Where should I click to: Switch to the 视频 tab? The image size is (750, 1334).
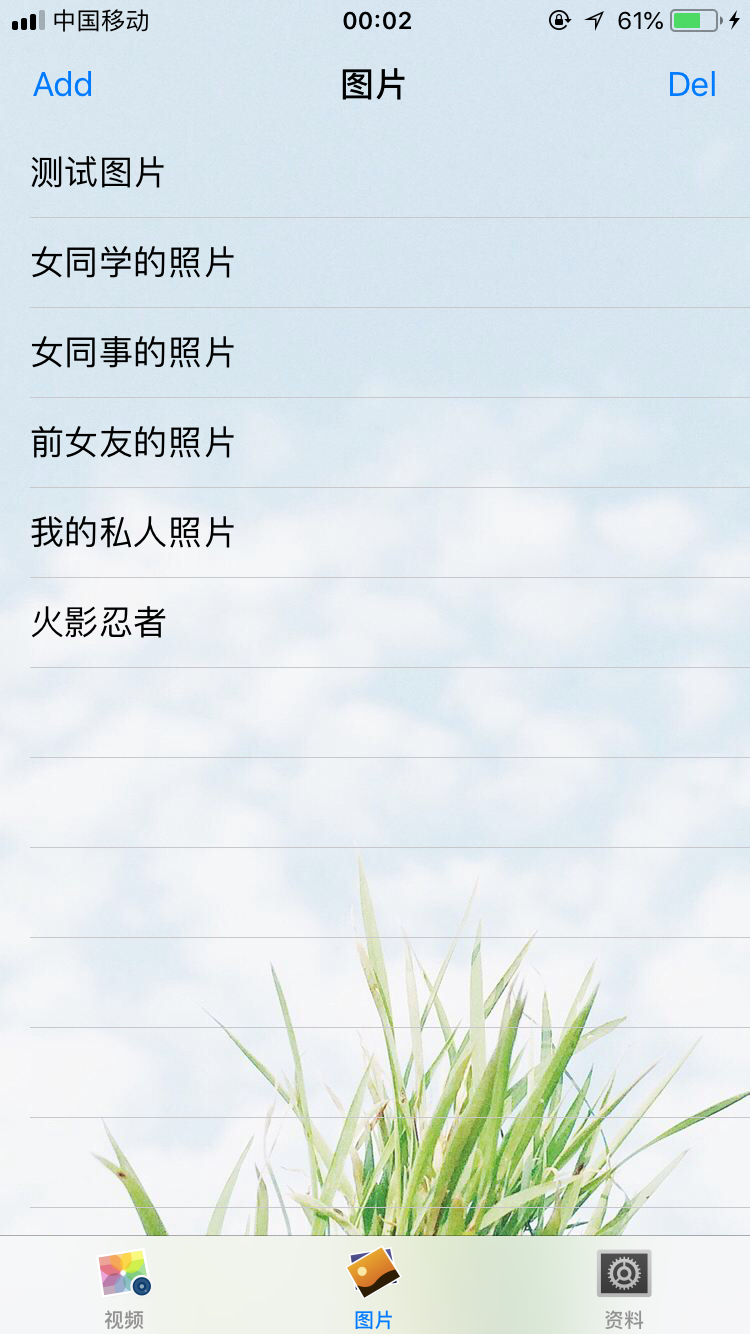point(124,1288)
